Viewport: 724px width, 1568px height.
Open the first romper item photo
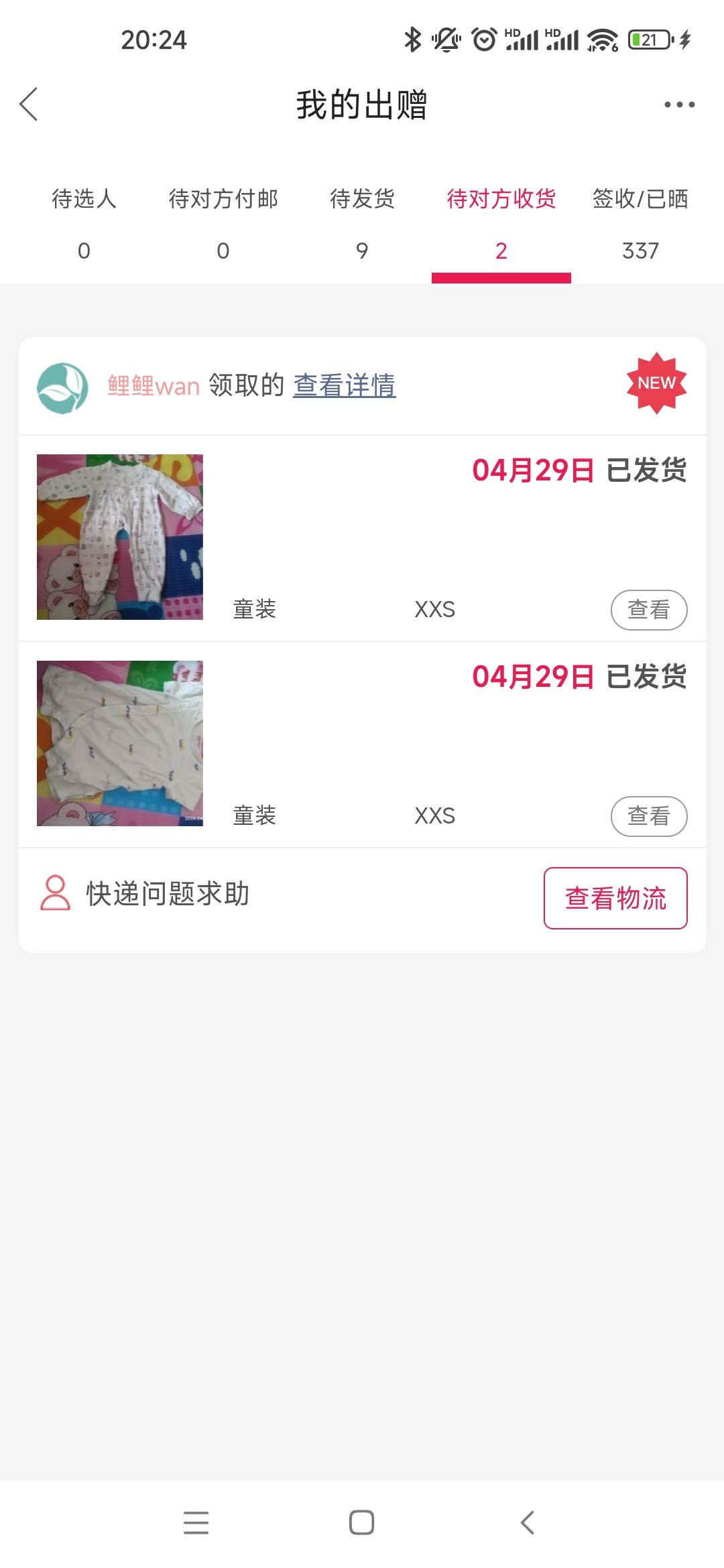pos(120,537)
